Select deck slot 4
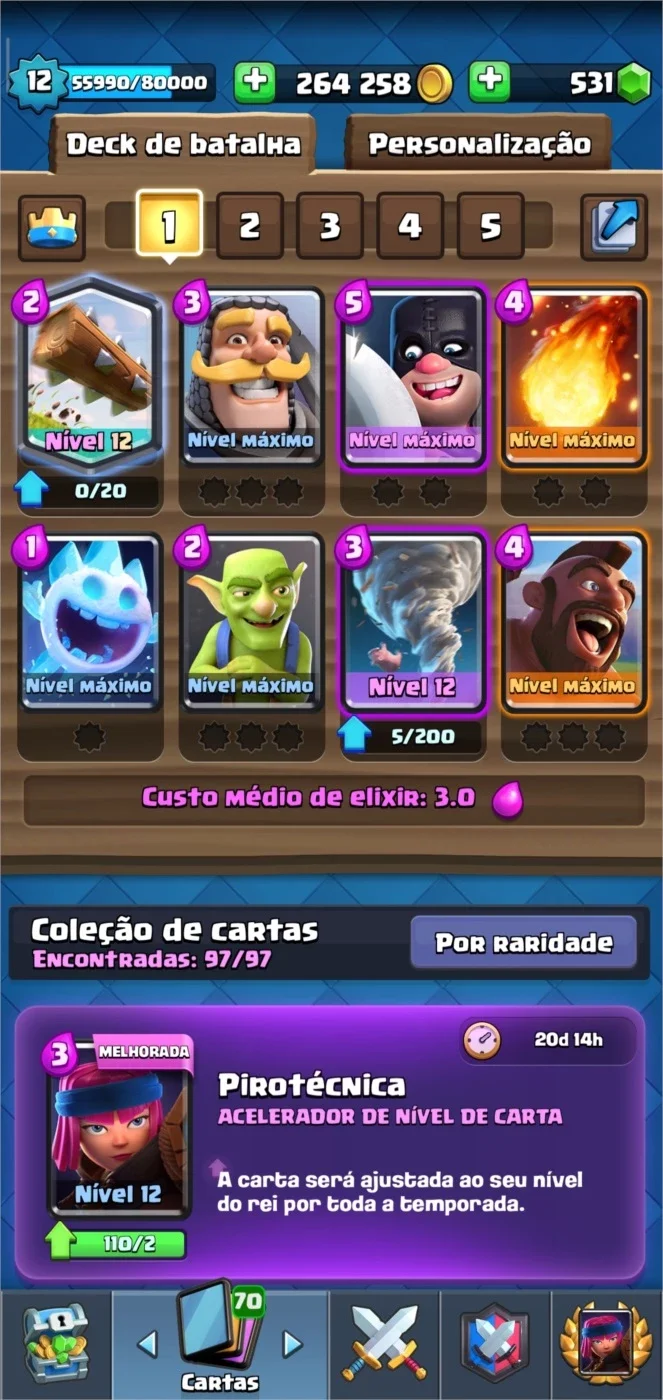663x1400 pixels. [x=410, y=226]
